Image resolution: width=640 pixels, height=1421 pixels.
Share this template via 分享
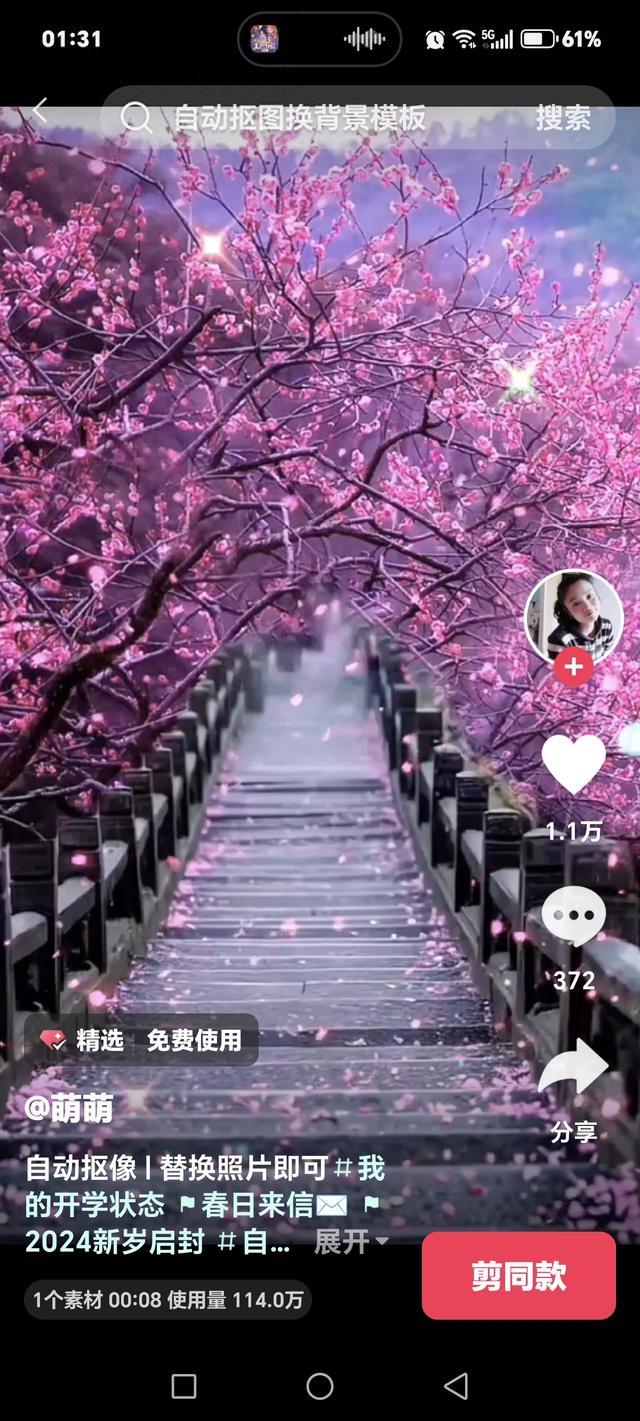pos(573,1068)
